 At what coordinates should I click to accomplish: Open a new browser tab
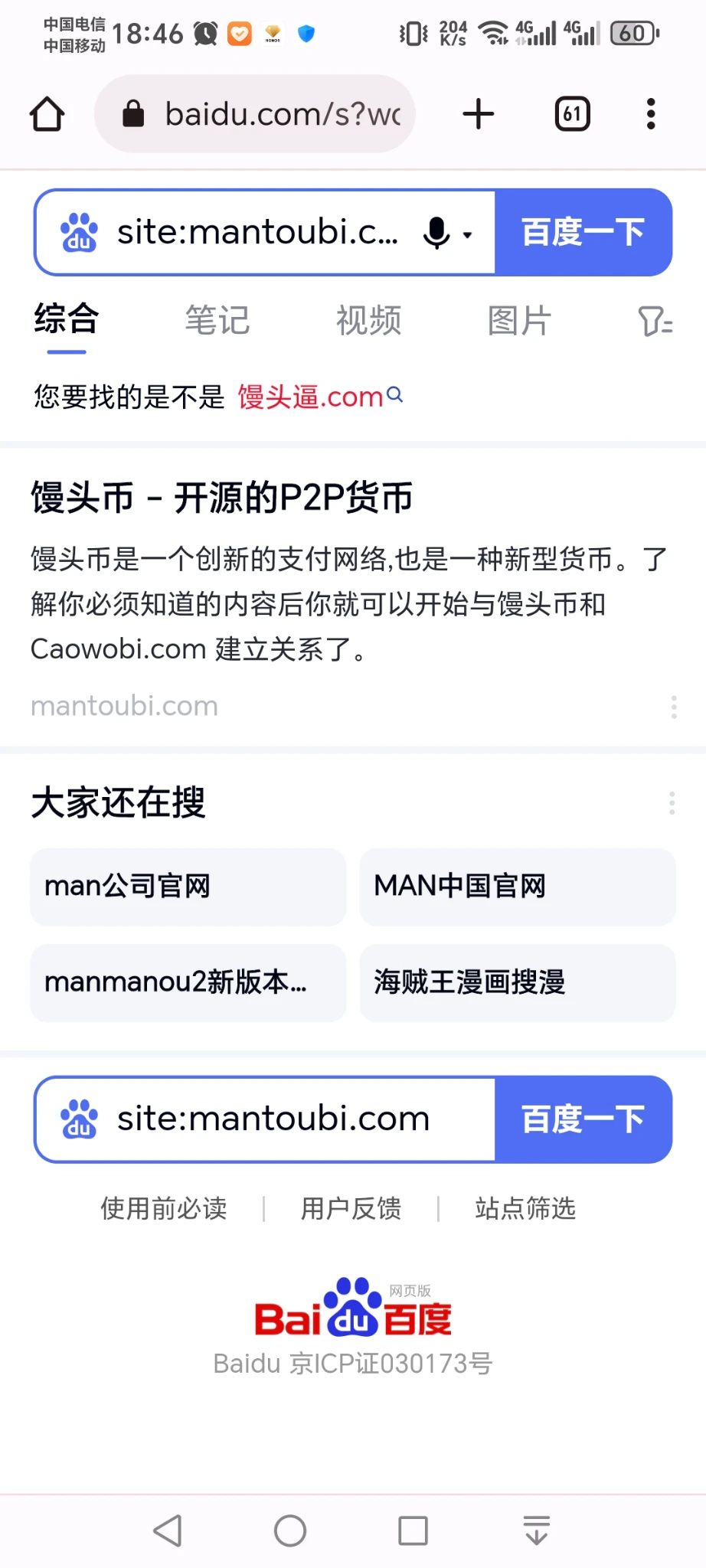(479, 115)
